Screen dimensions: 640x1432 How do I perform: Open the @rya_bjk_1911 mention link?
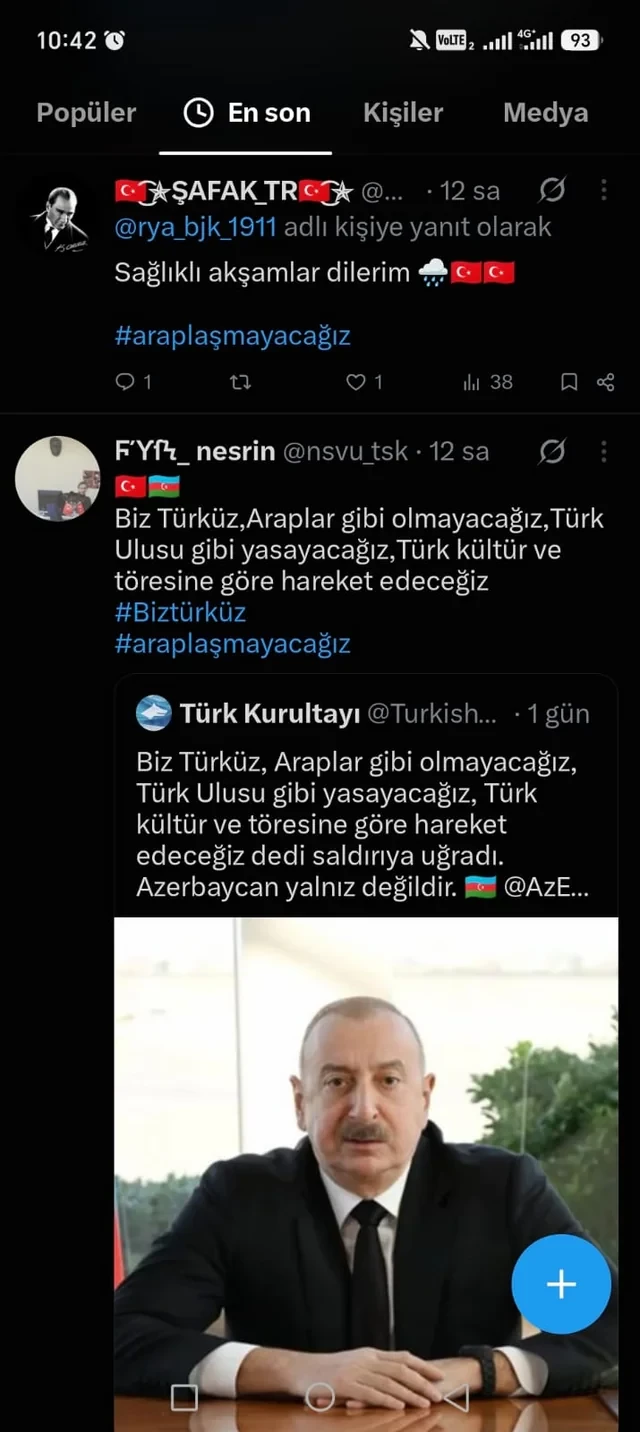[196, 227]
